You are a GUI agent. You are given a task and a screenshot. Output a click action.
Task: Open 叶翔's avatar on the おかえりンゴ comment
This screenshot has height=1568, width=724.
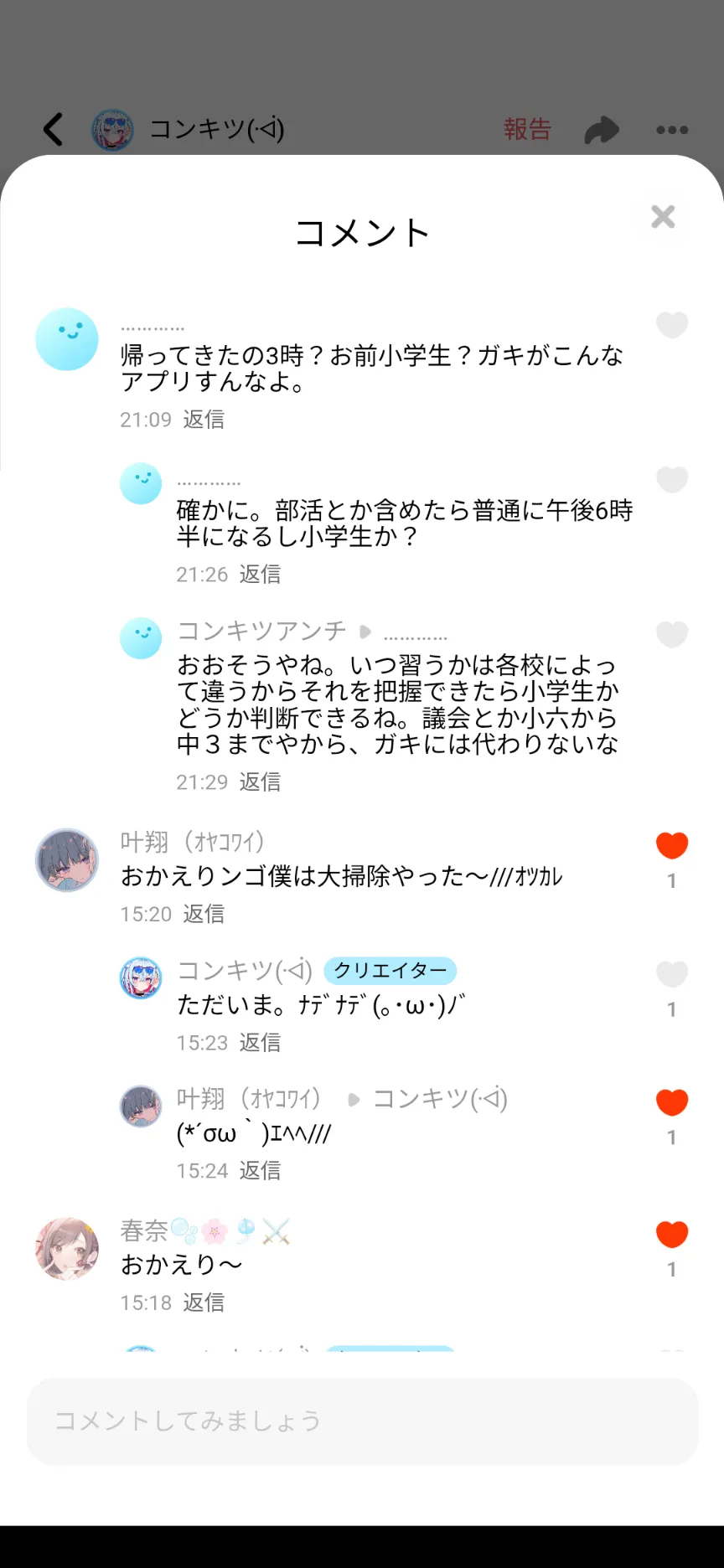67,860
